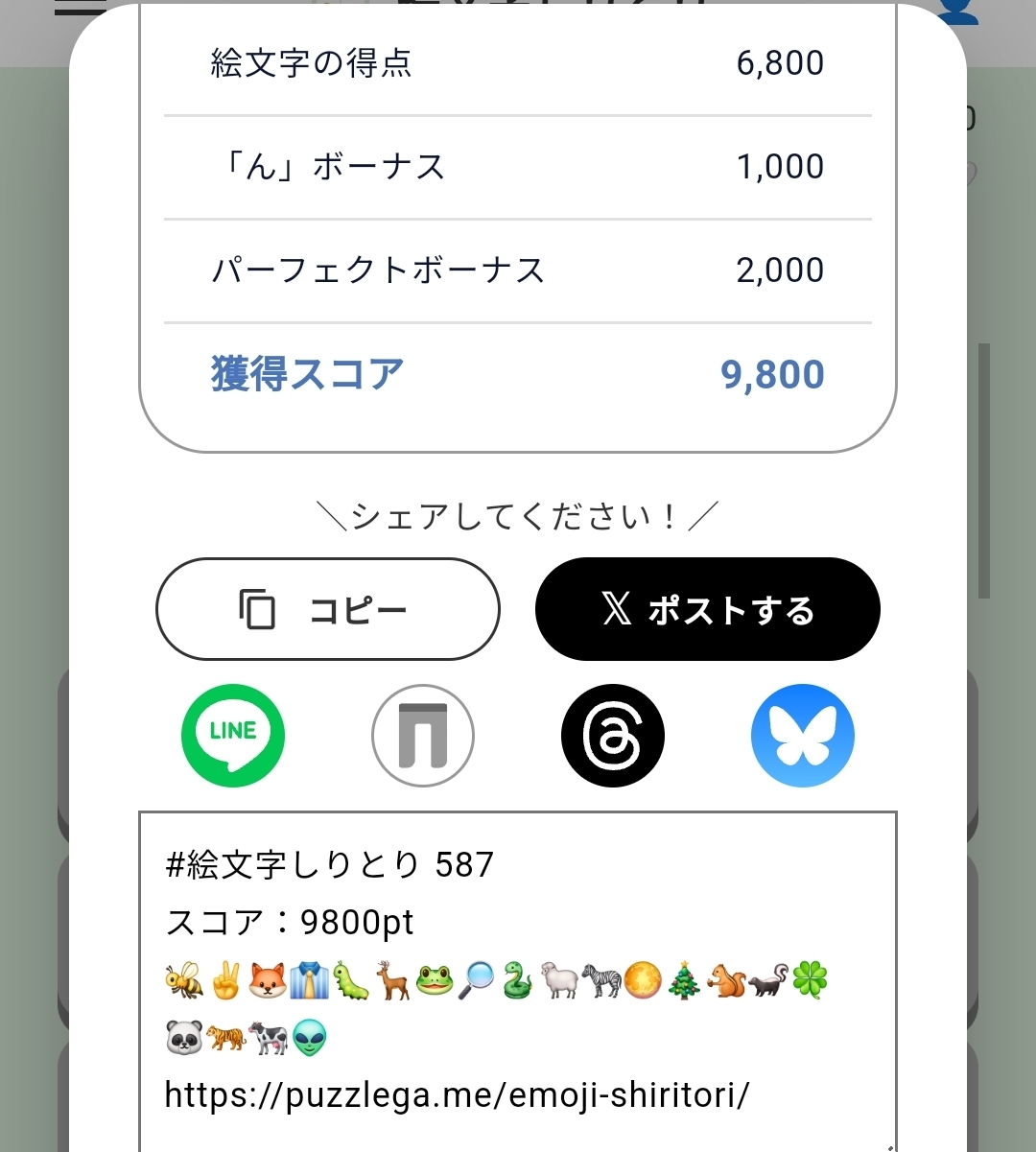1036x1152 pixels.
Task: Post the score with ポストする
Action: 707,609
